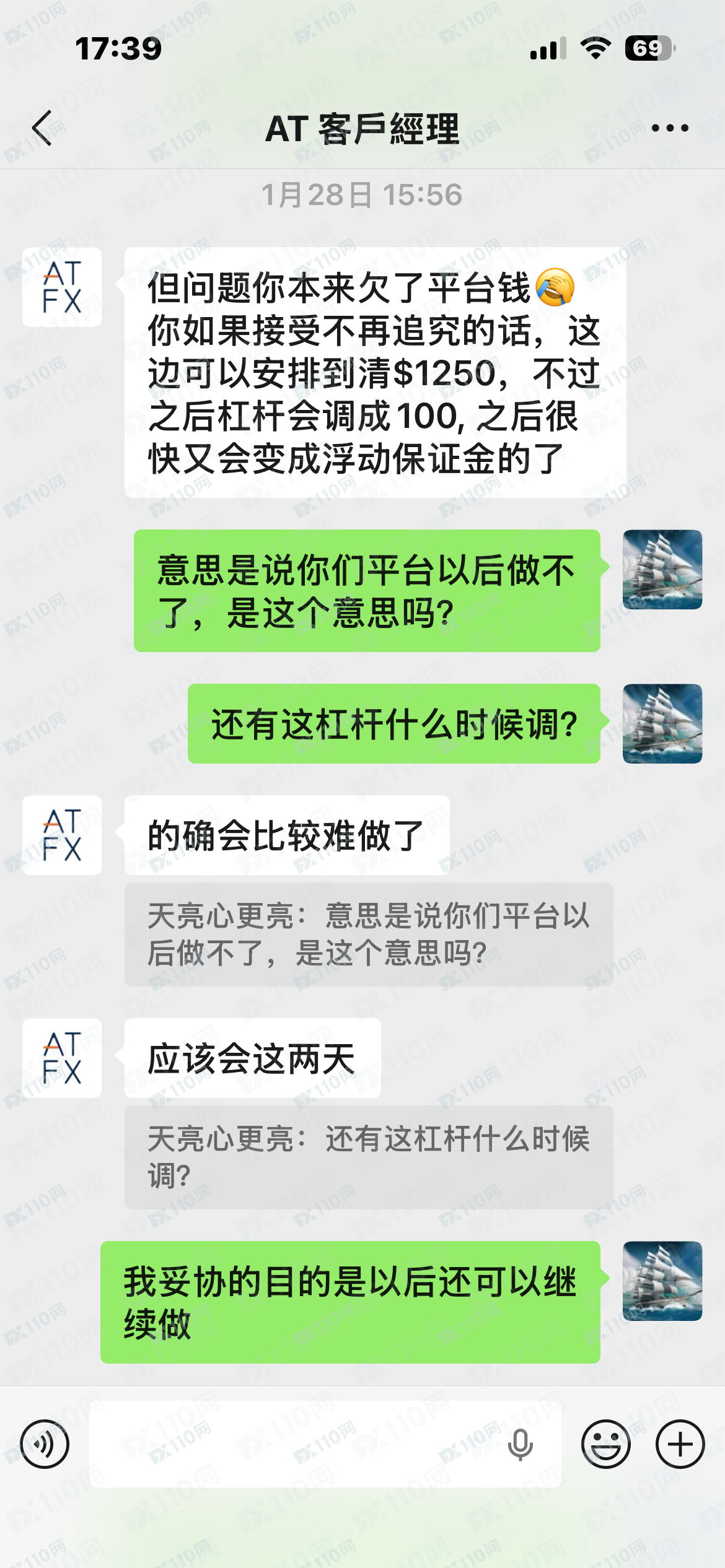Viewport: 725px width, 1568px height.
Task: Go back from the AT 客戶經理 chat
Action: (42, 128)
